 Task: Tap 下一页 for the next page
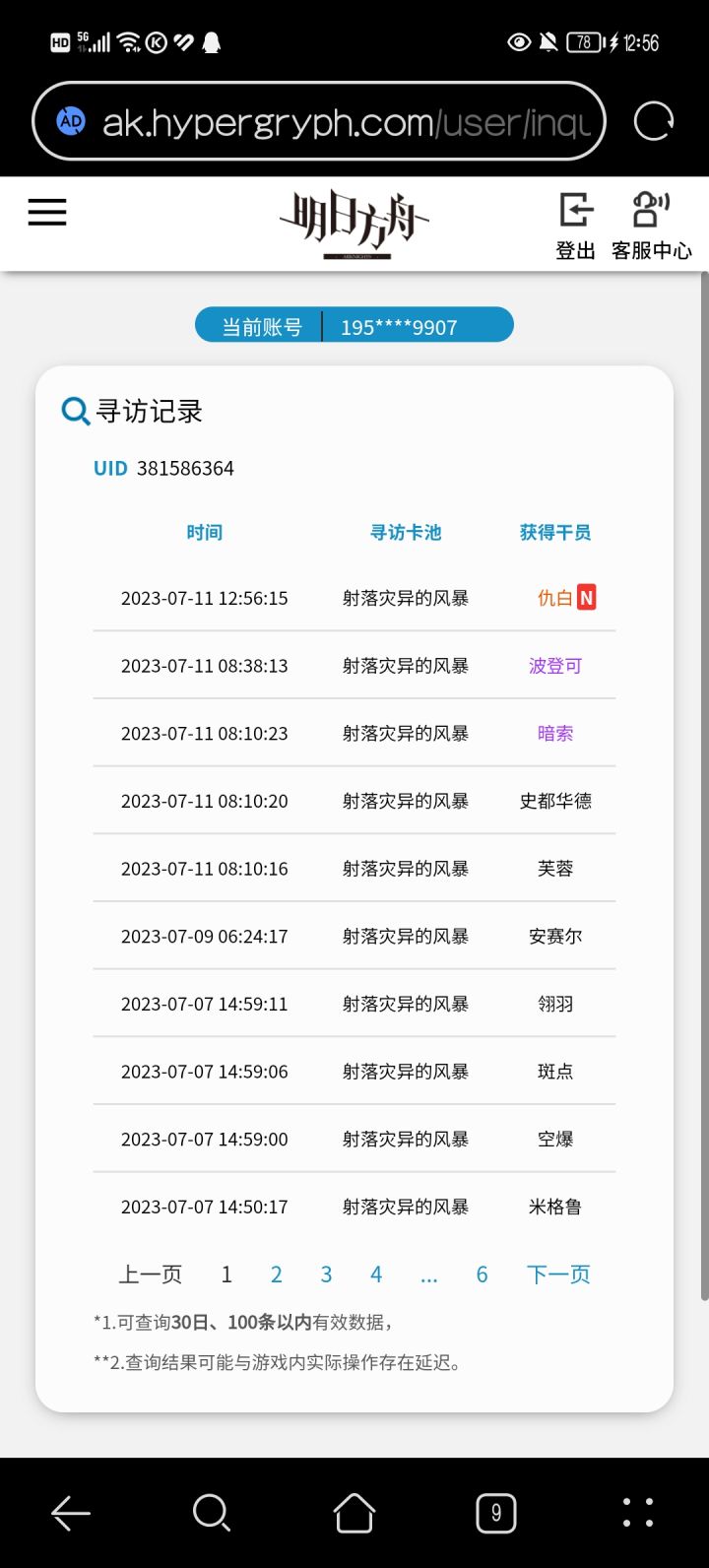(x=558, y=1274)
